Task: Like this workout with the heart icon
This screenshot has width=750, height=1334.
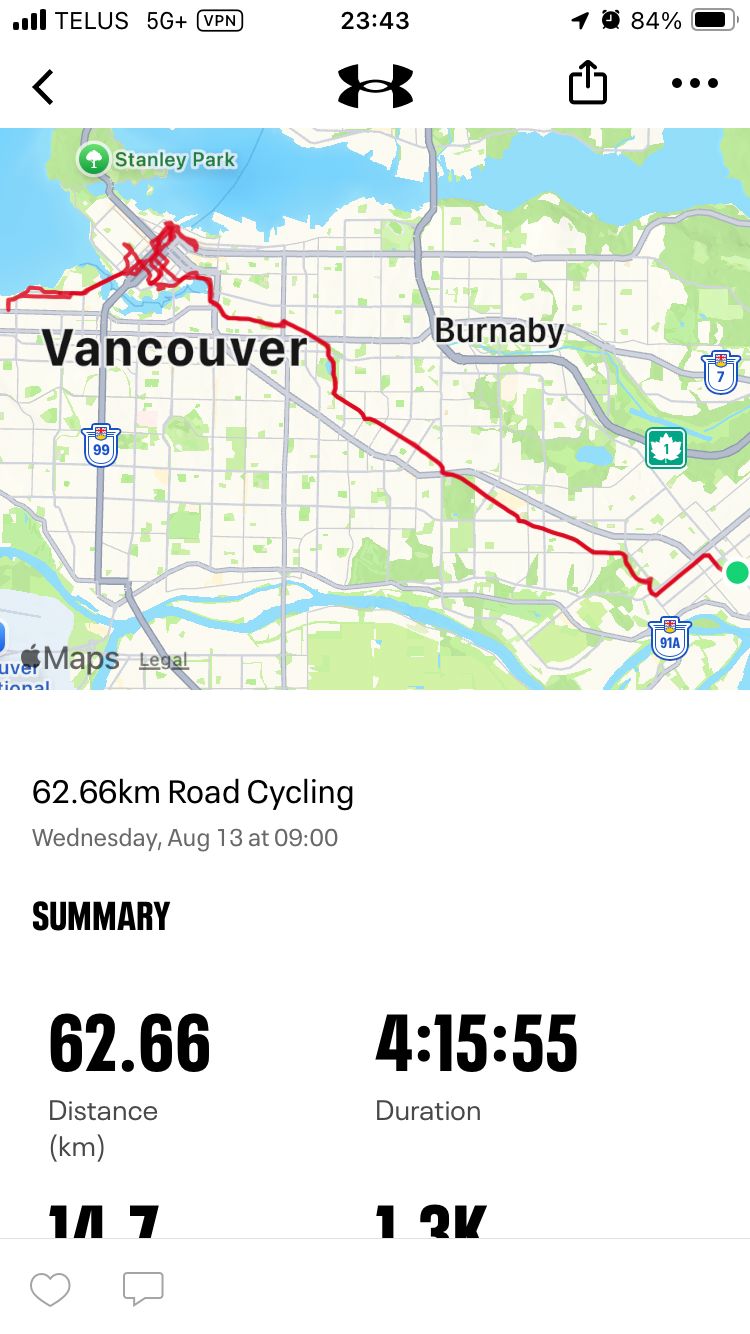Action: point(50,1290)
